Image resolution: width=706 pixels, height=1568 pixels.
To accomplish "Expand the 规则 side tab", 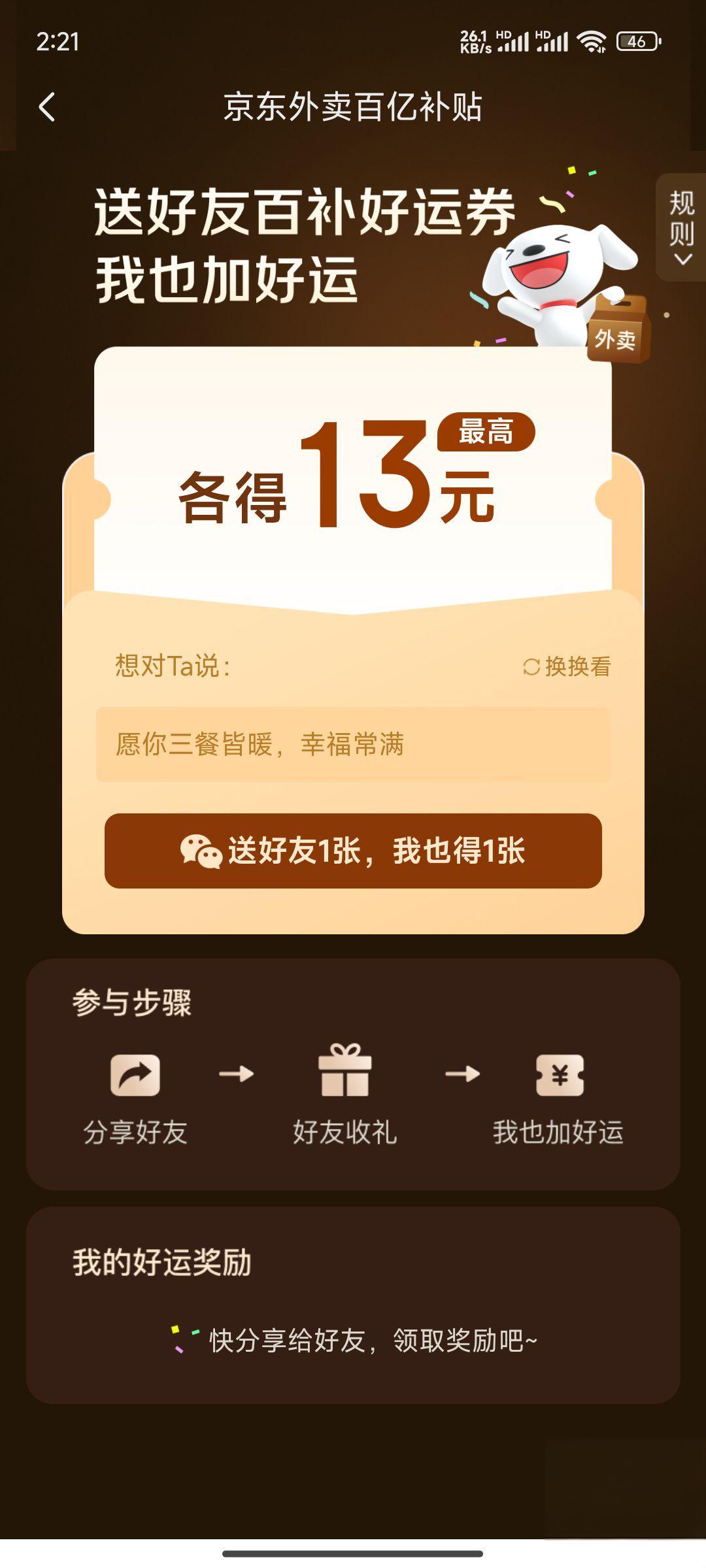I will [681, 227].
